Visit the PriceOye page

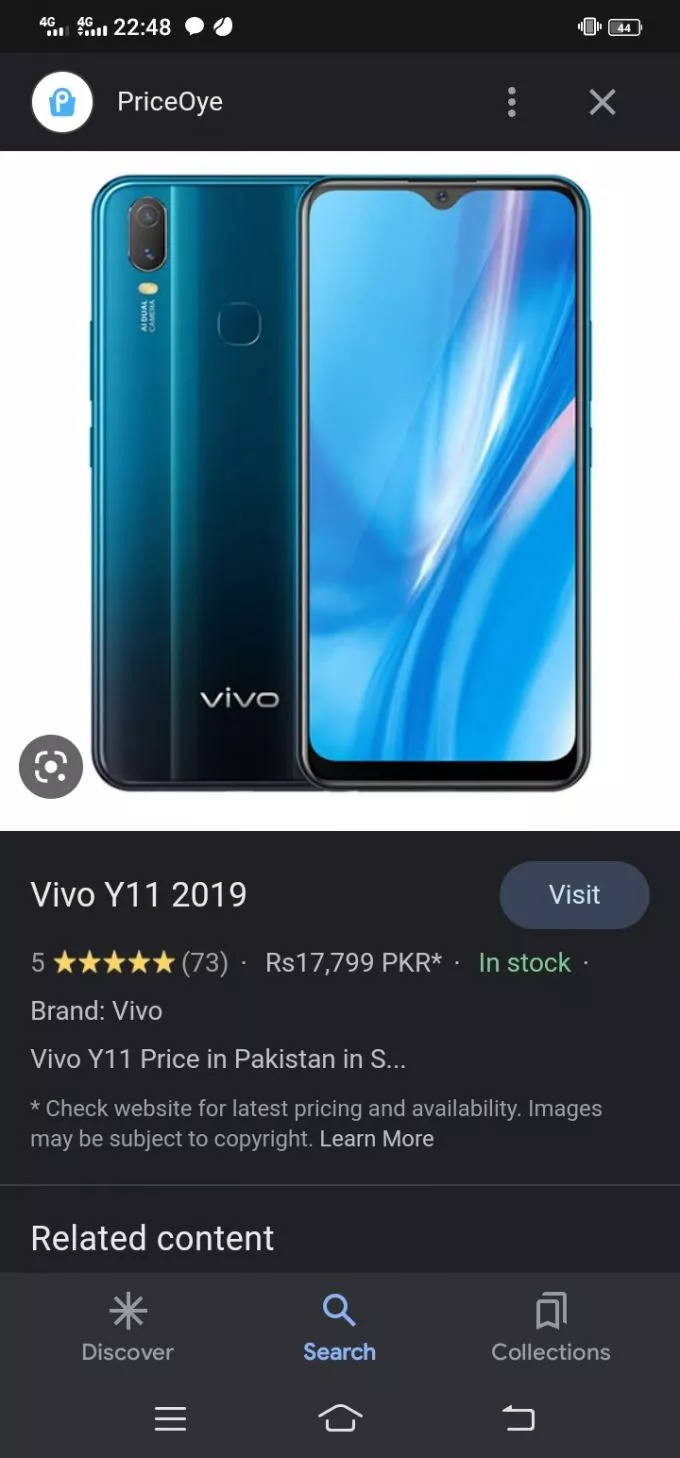pyautogui.click(x=574, y=895)
